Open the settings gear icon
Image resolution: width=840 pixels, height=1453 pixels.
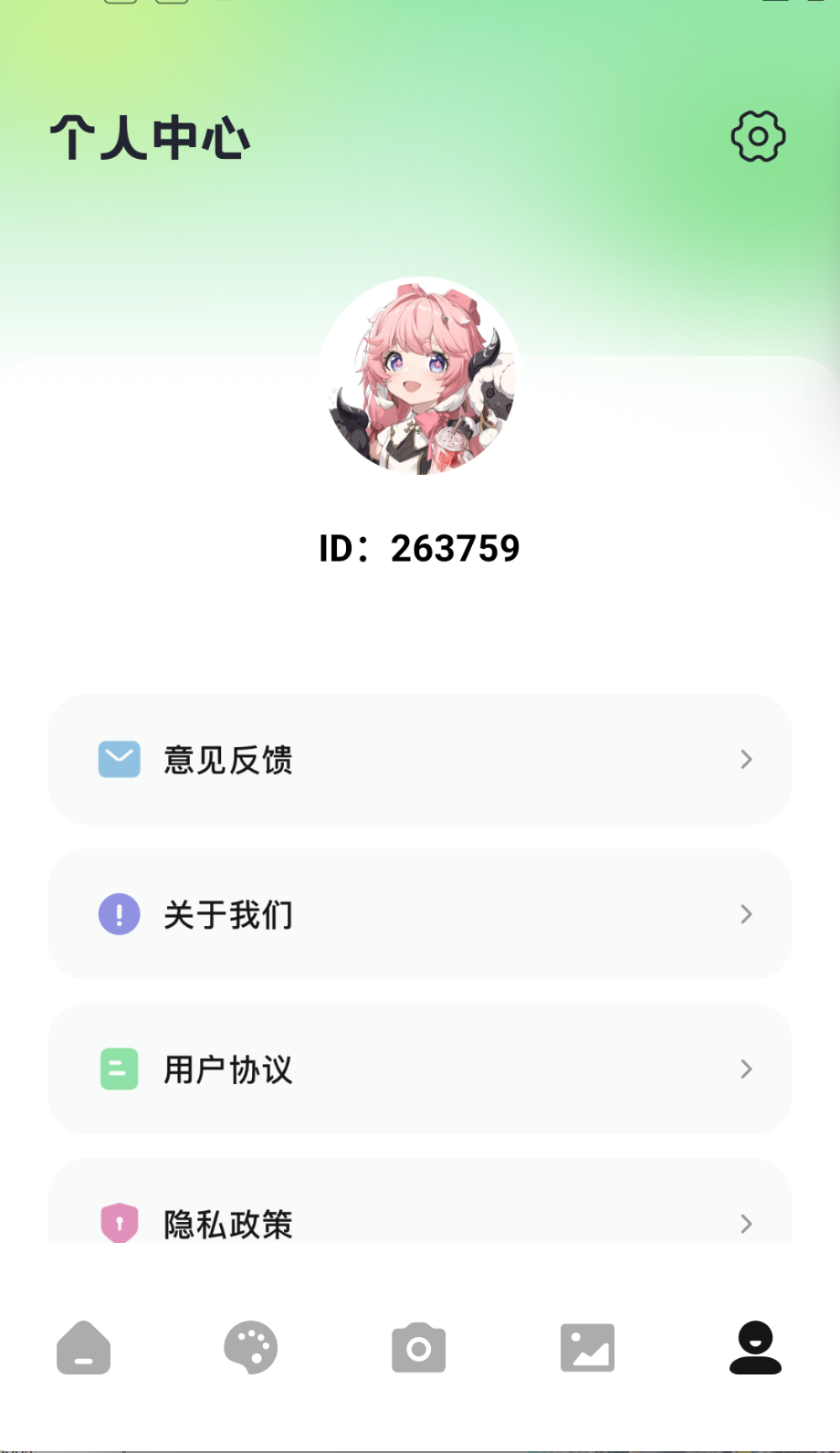(756, 137)
